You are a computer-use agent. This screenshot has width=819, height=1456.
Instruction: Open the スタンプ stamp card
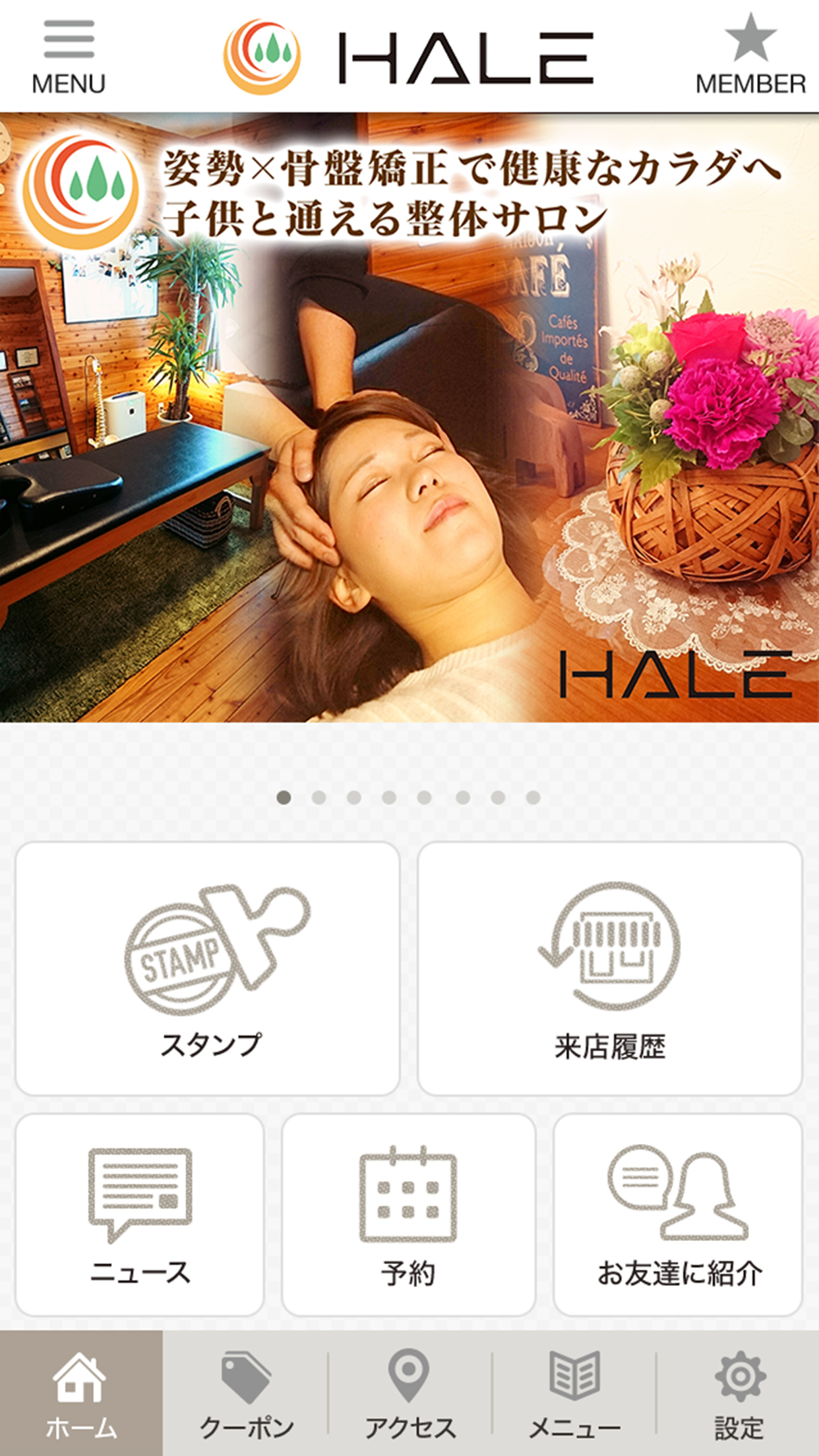point(207,968)
